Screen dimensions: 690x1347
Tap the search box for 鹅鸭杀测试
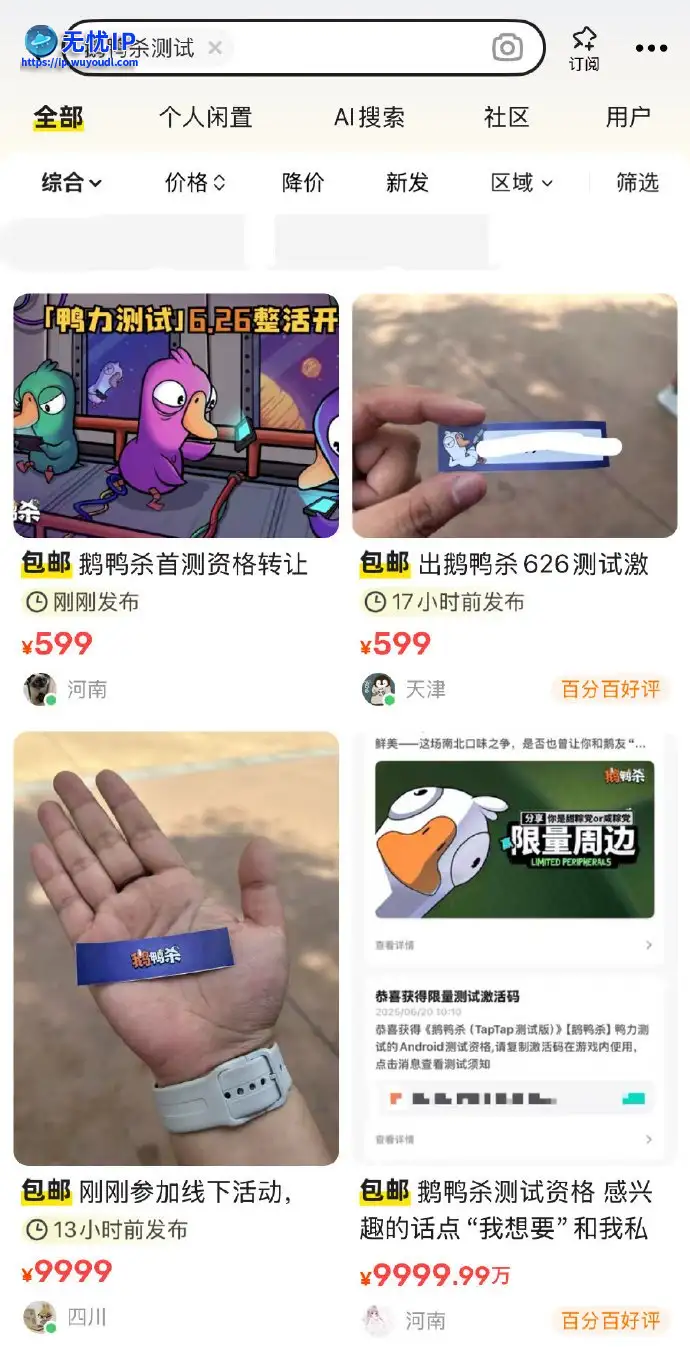[340, 48]
